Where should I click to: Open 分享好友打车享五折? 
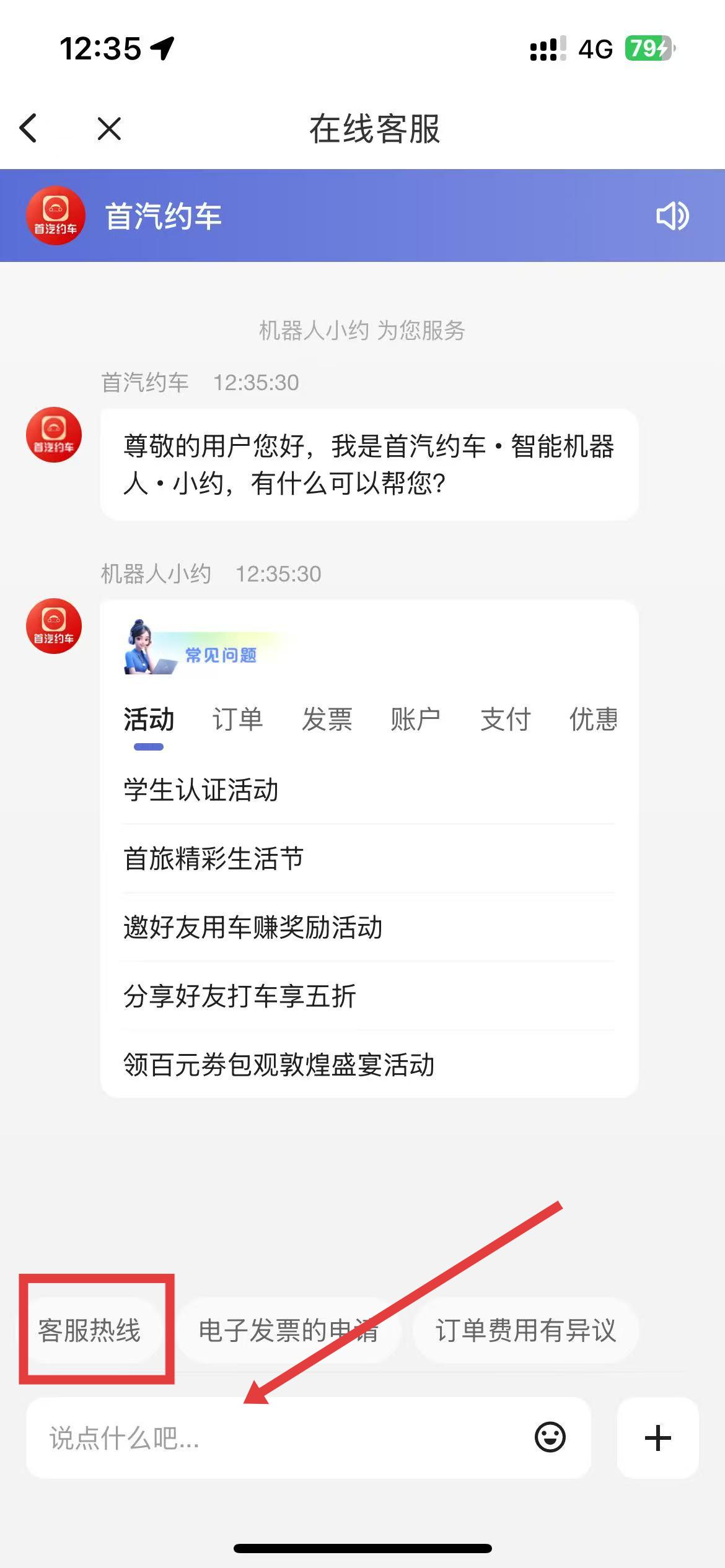(240, 996)
